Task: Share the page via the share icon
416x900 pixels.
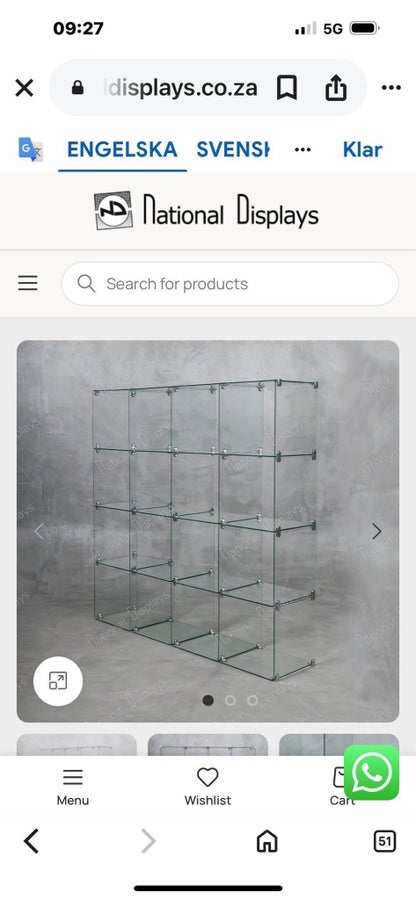Action: [x=336, y=88]
